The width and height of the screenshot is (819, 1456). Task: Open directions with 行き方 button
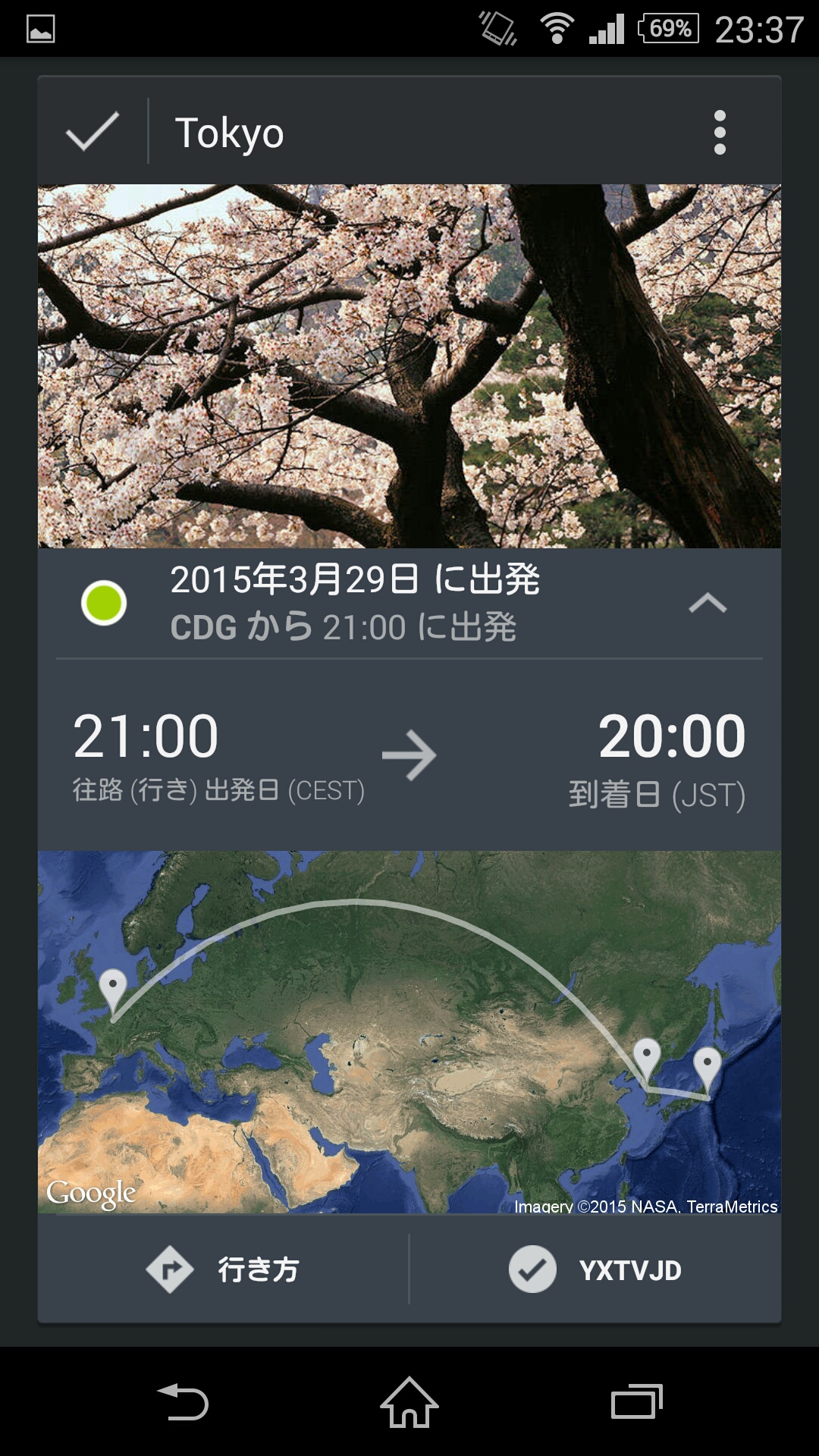click(224, 1269)
